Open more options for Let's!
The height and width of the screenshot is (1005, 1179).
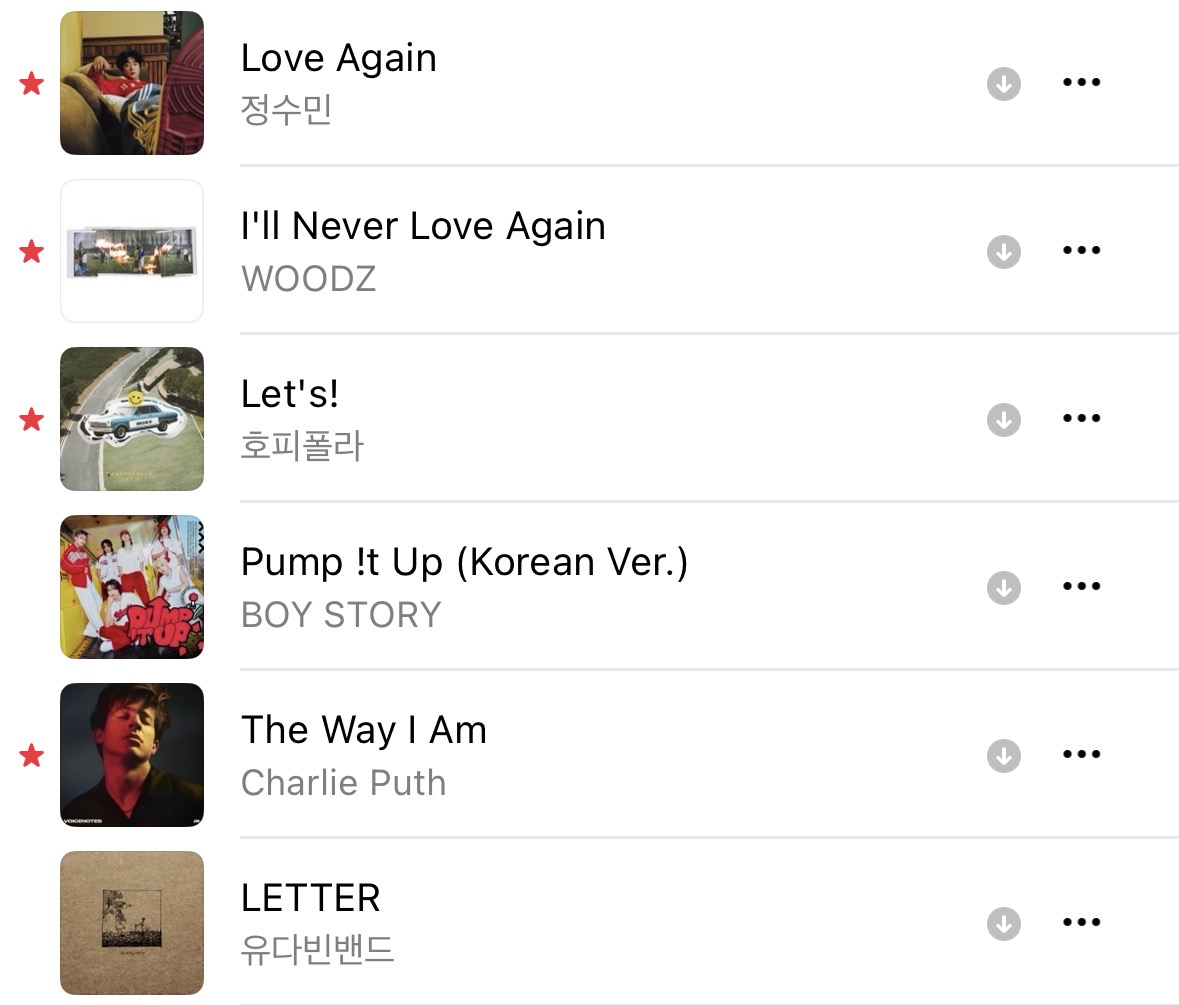(1081, 418)
